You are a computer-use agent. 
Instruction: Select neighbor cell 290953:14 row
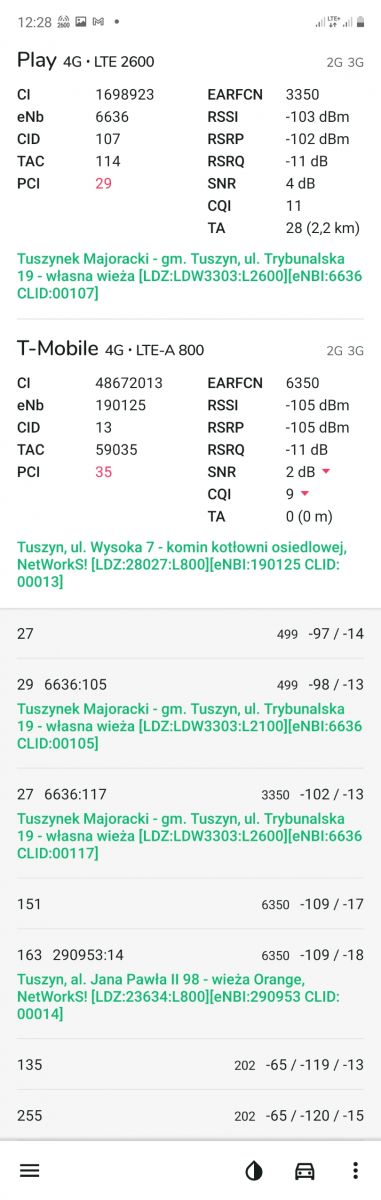pos(190,984)
